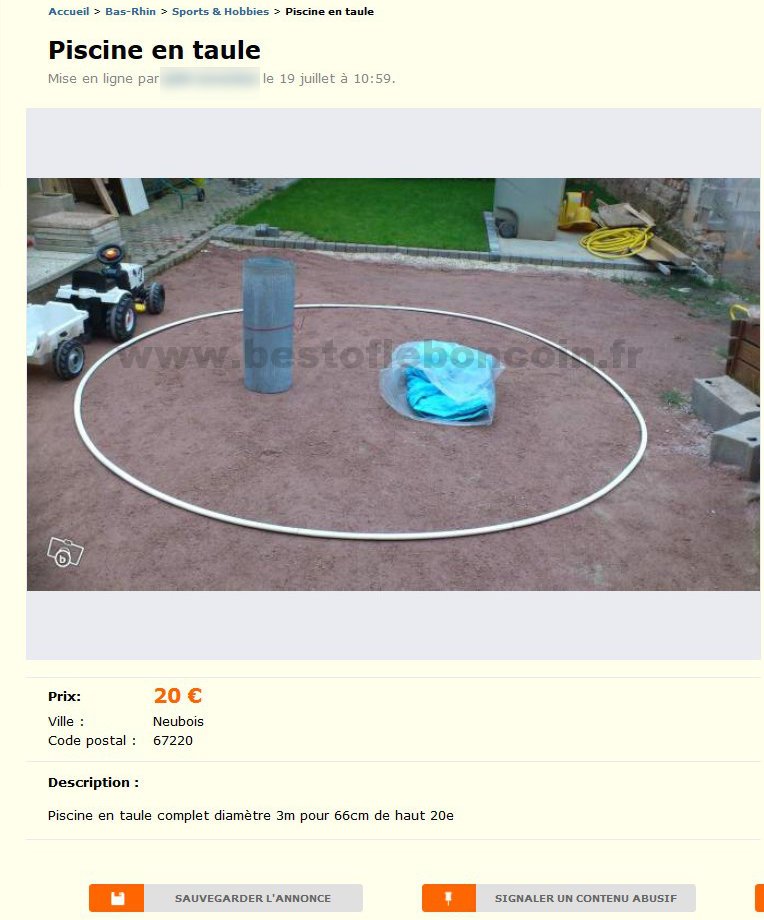This screenshot has width=764, height=920.
Task: Open the Sports & Hobbies category link
Action: click(x=220, y=12)
